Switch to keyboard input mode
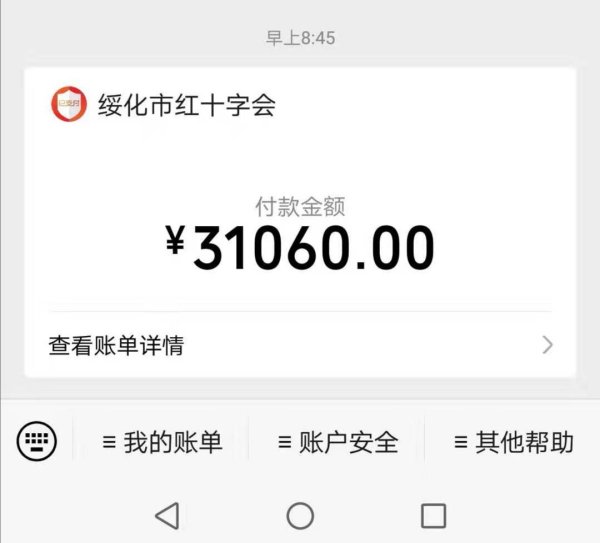Screen dimensions: 600x543 pyautogui.click(x=37, y=440)
